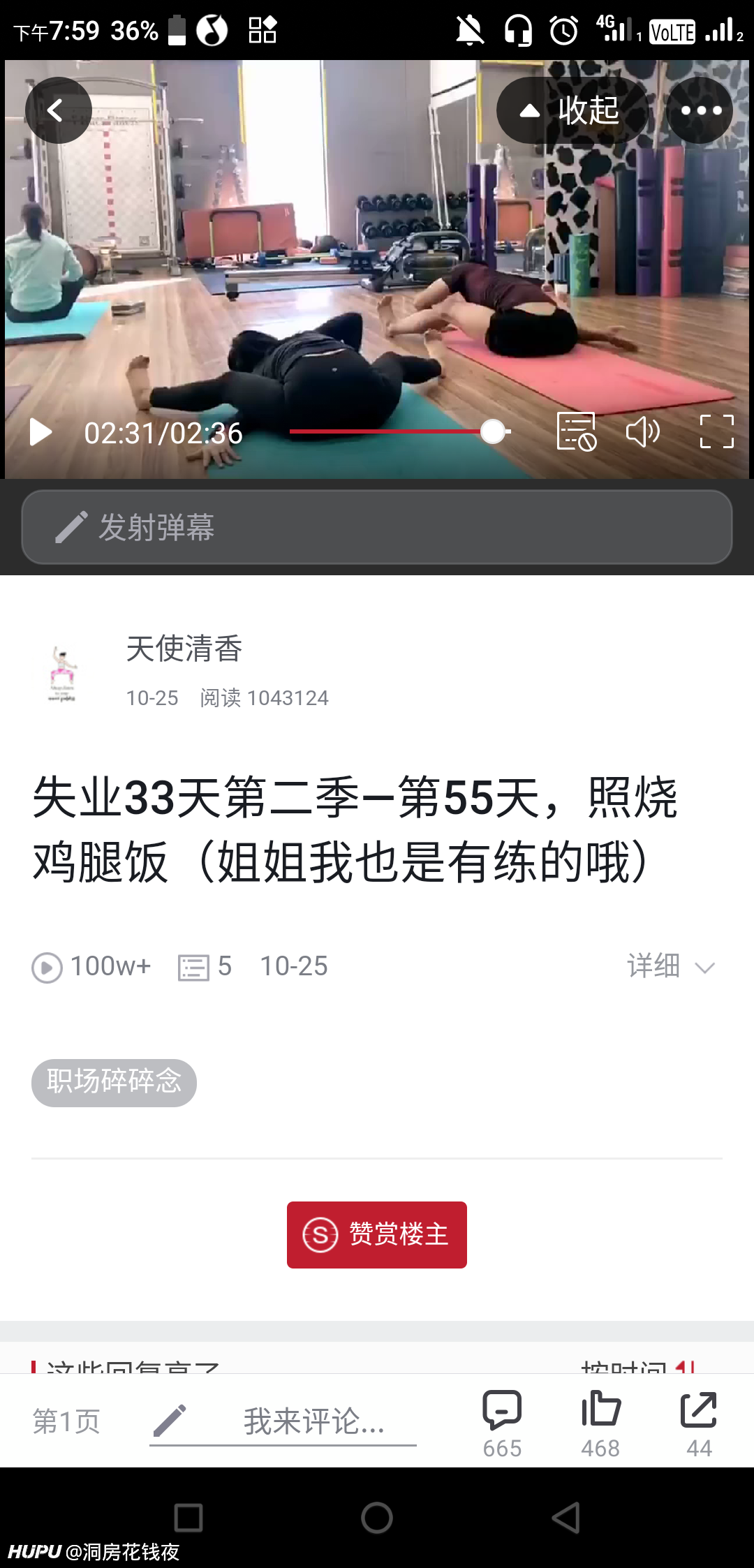
Task: Open the three-dot overflow menu
Action: tap(700, 110)
